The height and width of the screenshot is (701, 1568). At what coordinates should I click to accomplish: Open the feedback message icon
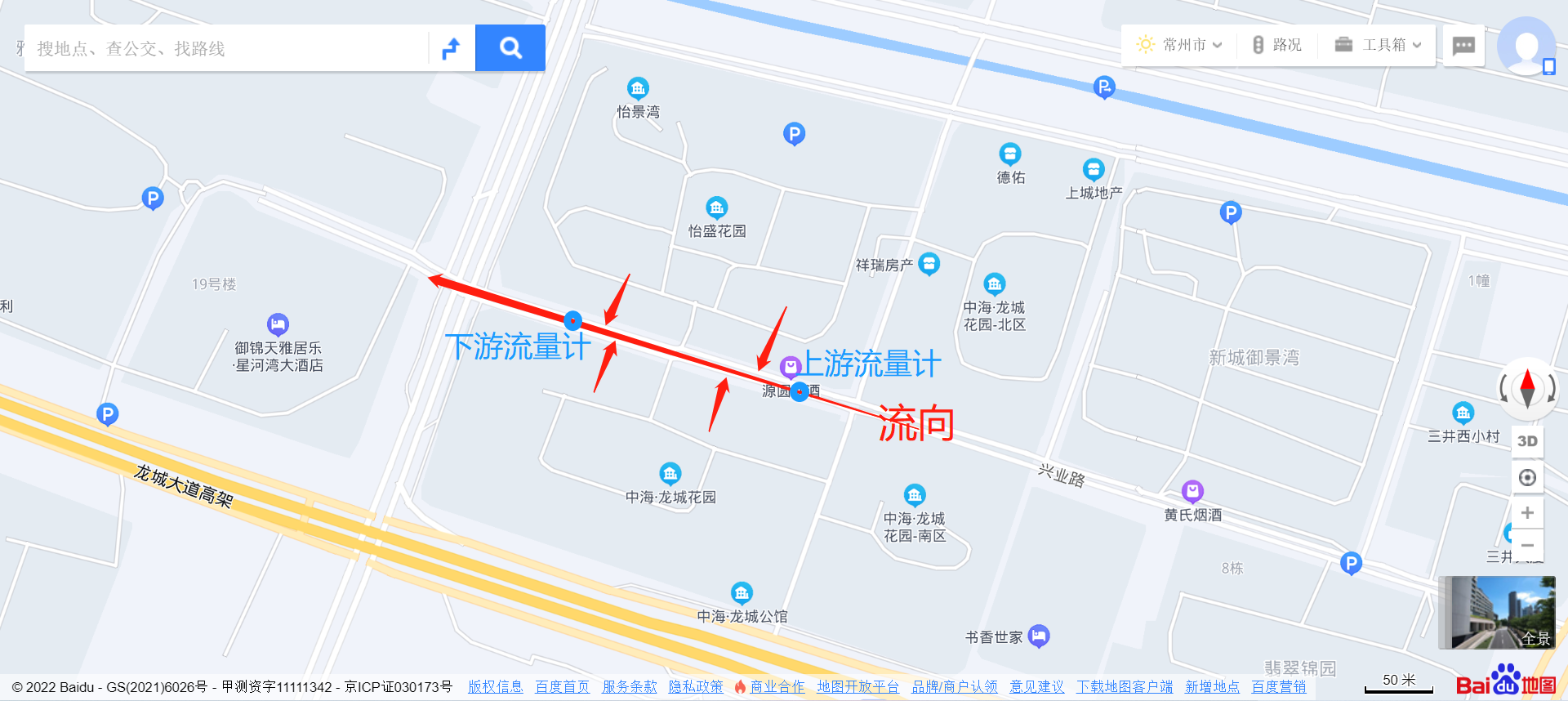(1463, 46)
